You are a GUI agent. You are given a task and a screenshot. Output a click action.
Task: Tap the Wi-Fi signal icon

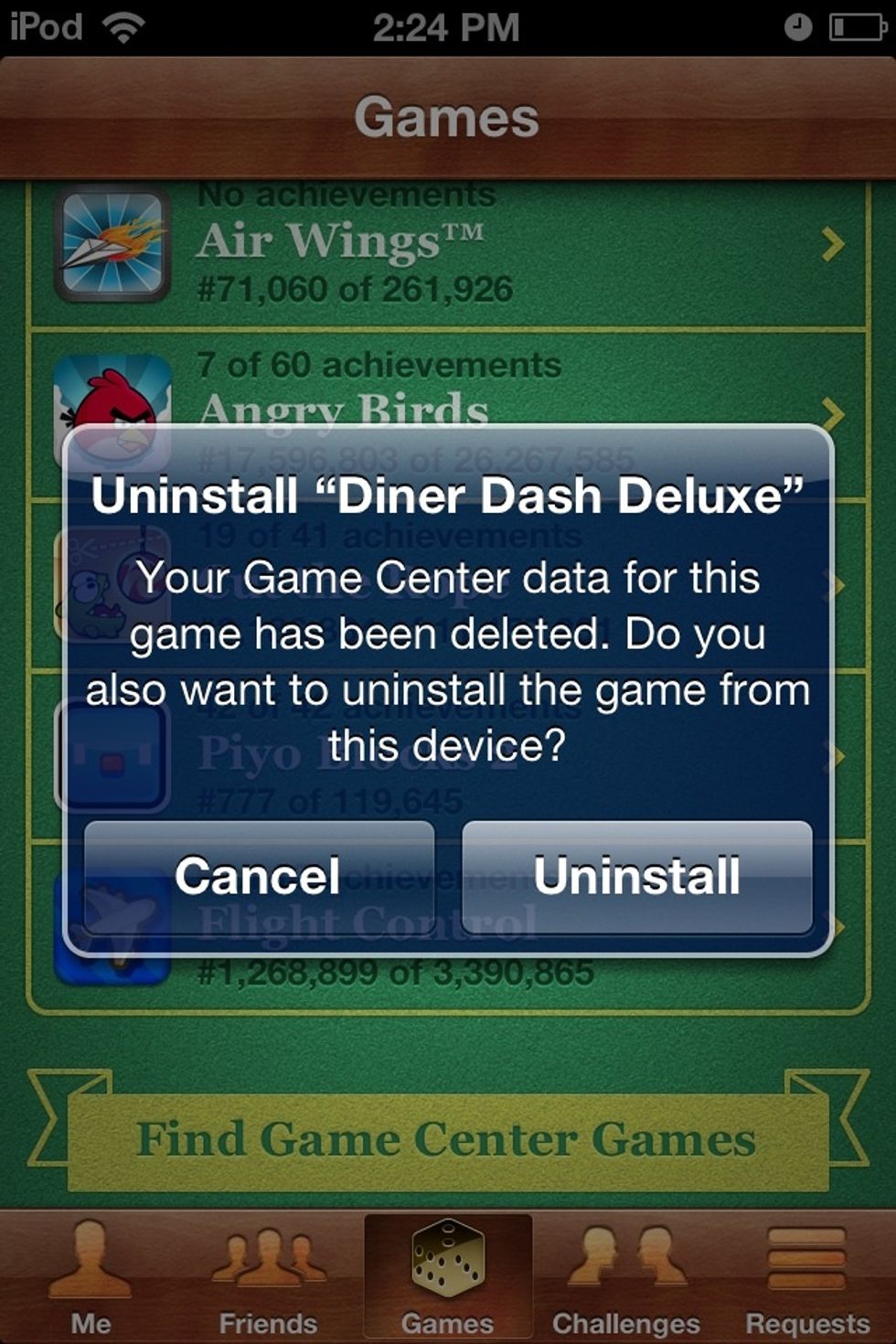pos(123,27)
